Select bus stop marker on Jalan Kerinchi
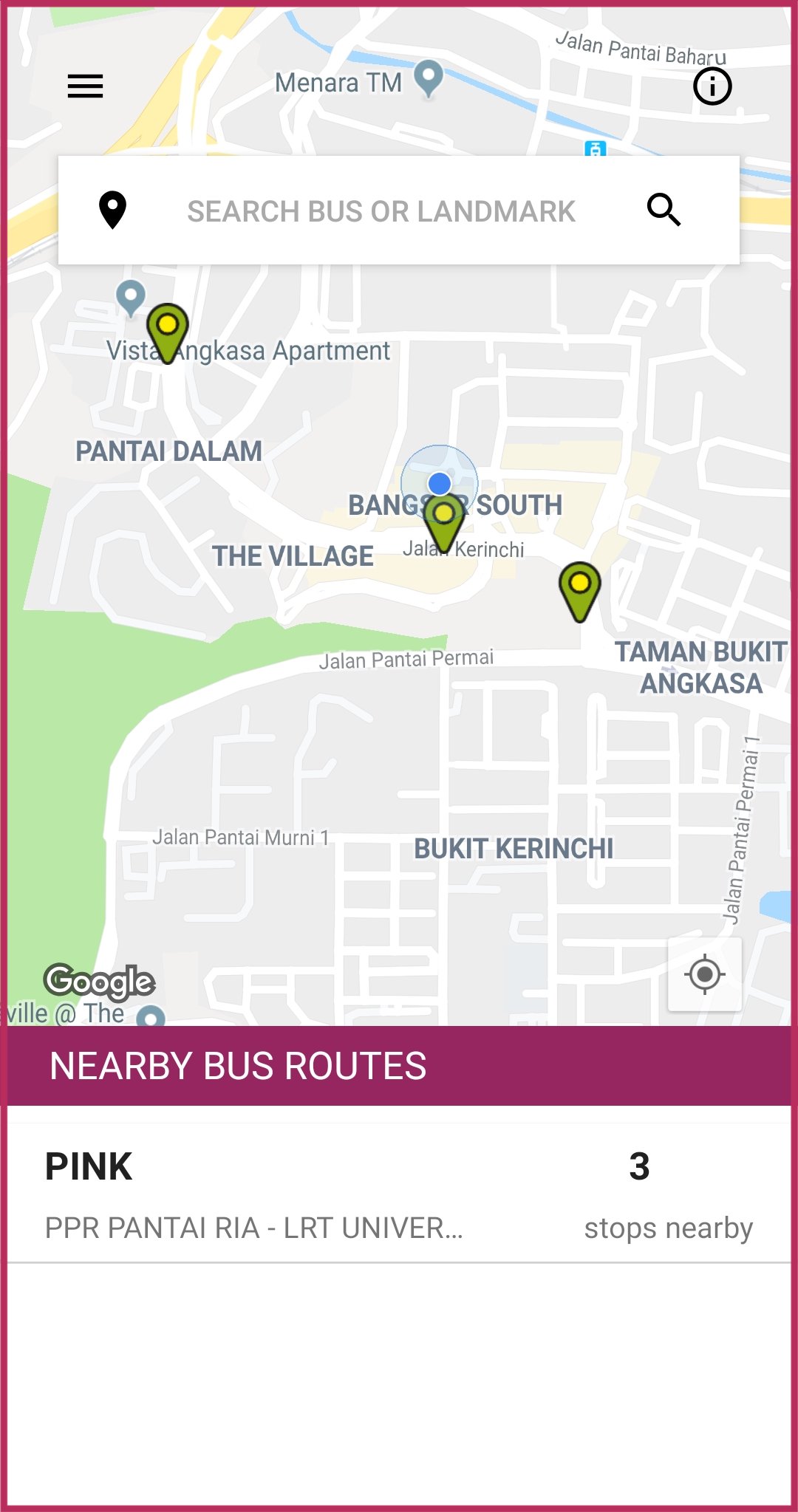The width and height of the screenshot is (798, 1512). [444, 523]
